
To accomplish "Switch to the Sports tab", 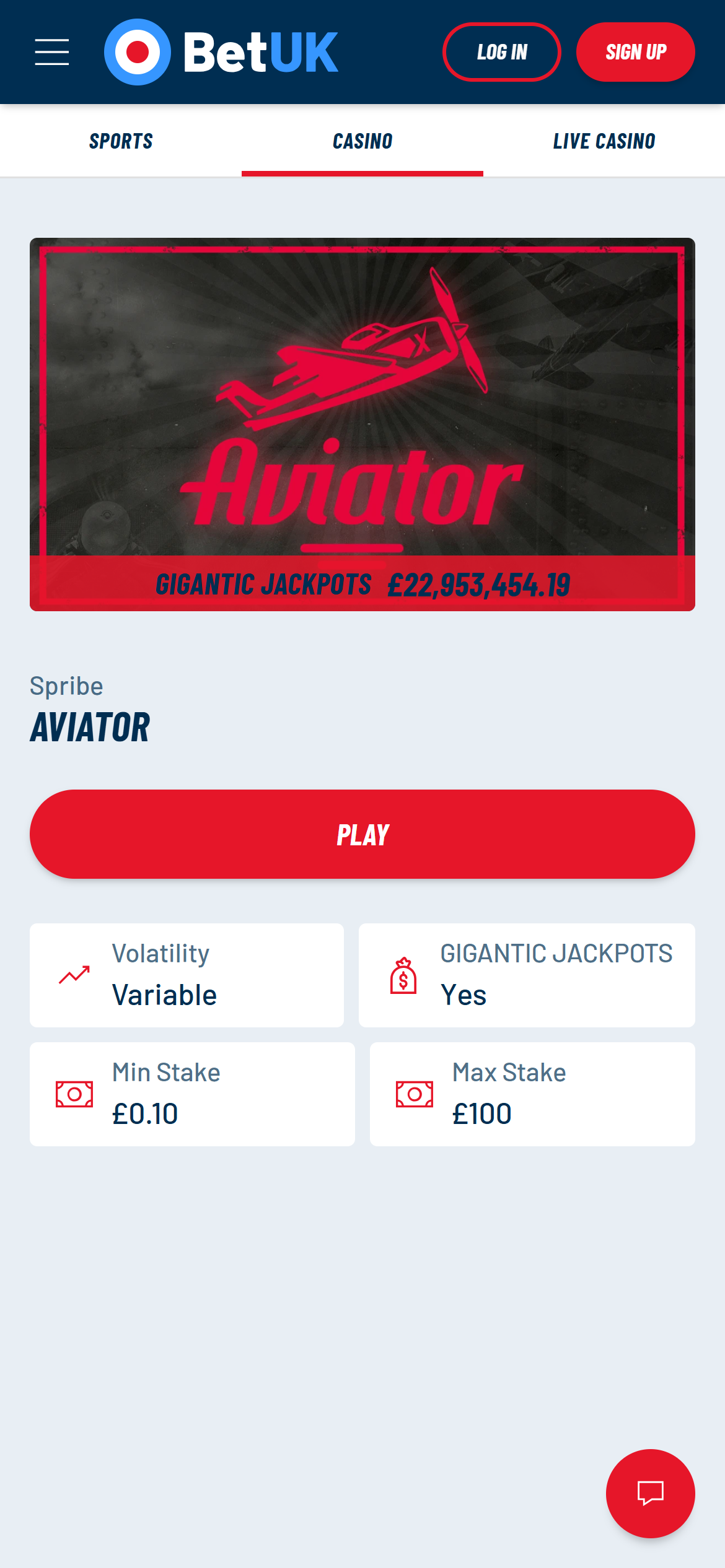I will (x=121, y=141).
